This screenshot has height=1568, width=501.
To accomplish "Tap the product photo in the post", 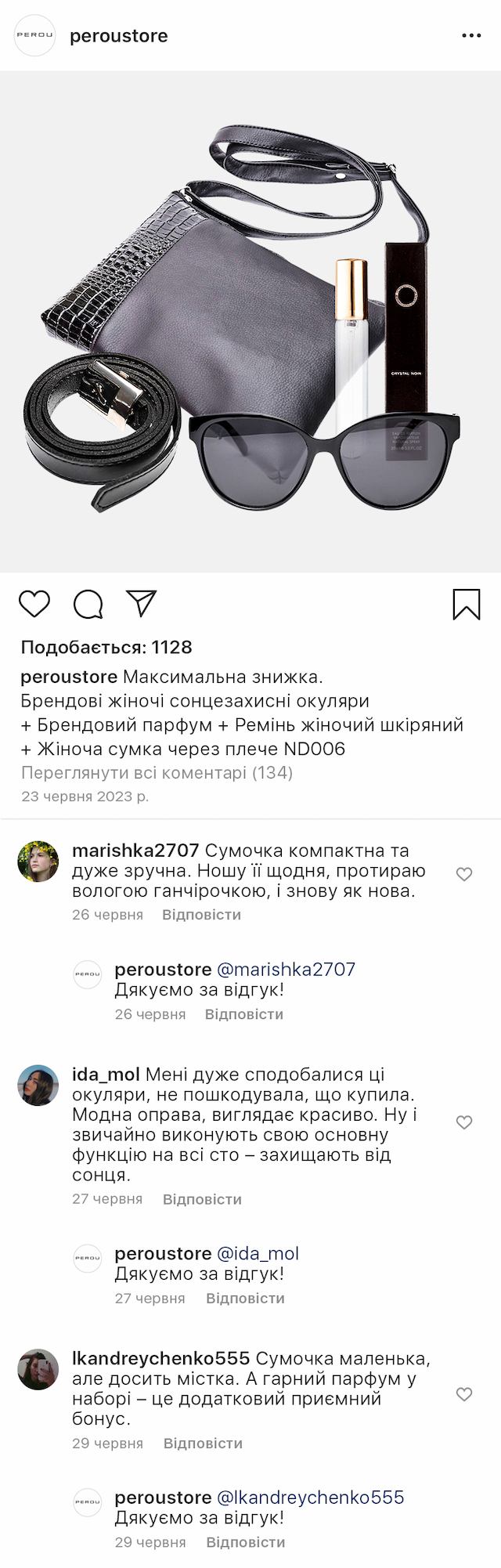I will pyautogui.click(x=250, y=321).
